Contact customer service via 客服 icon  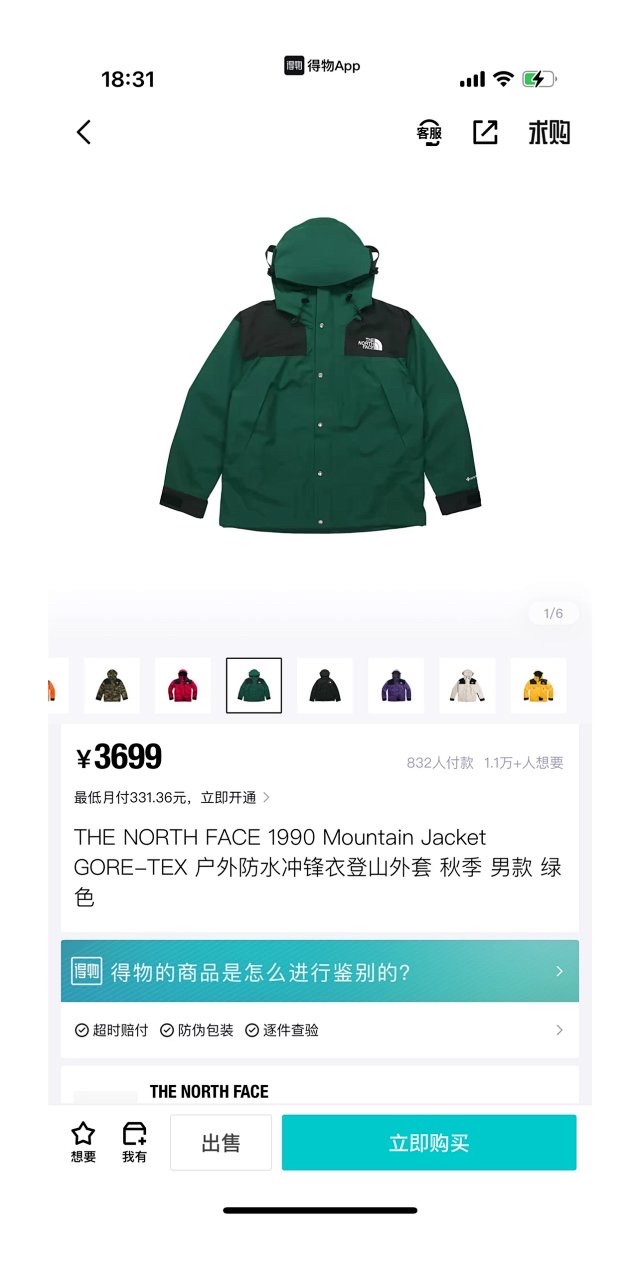click(x=429, y=132)
